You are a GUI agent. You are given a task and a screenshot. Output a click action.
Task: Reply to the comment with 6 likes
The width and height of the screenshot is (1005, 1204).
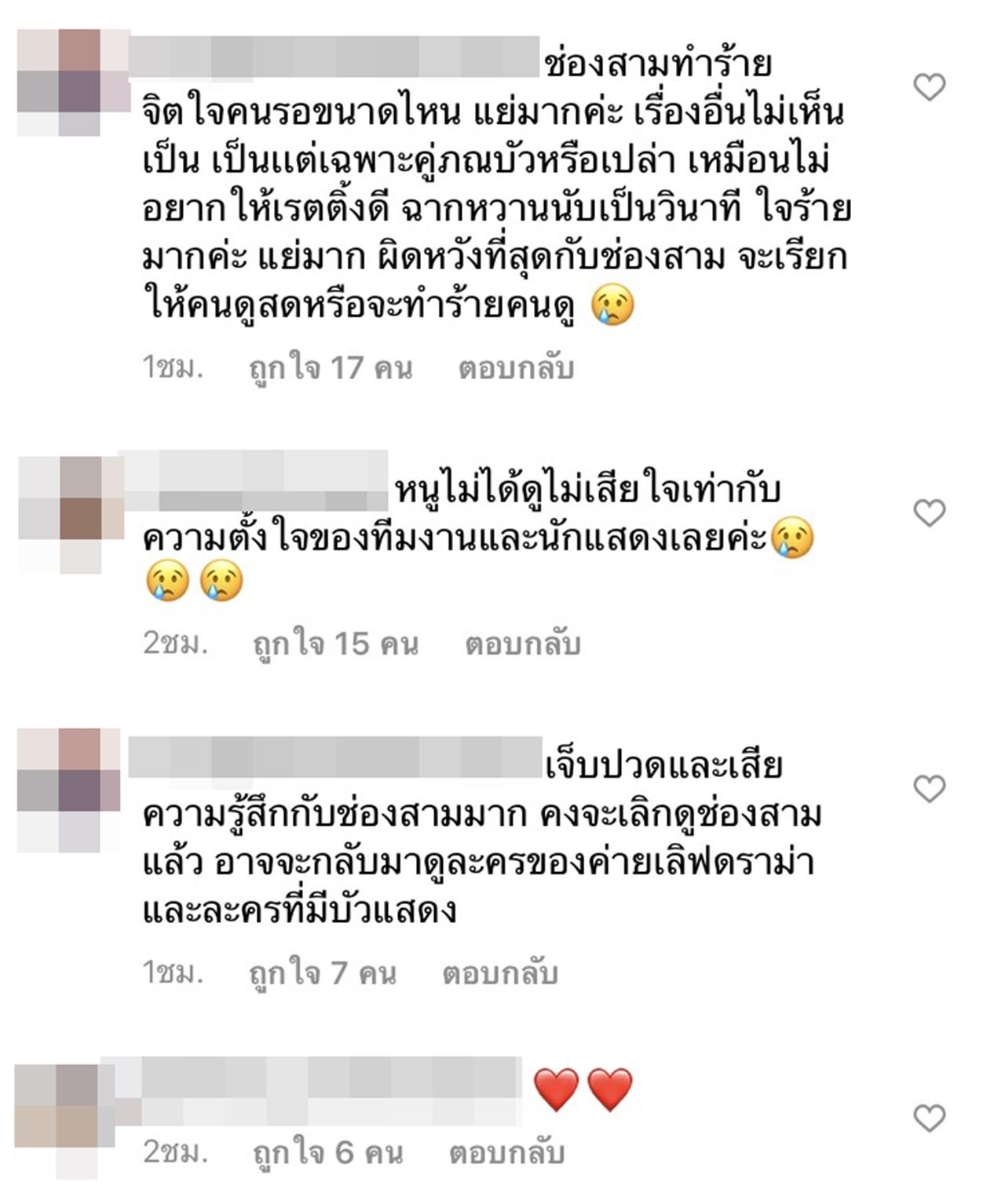click(506, 1152)
